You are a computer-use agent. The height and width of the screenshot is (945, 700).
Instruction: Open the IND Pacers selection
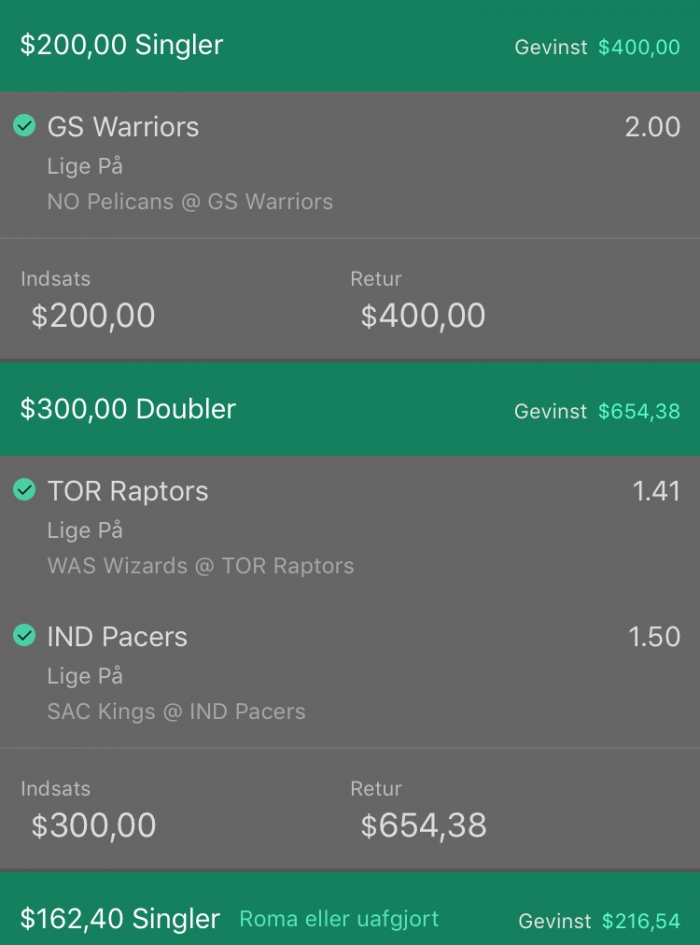117,637
